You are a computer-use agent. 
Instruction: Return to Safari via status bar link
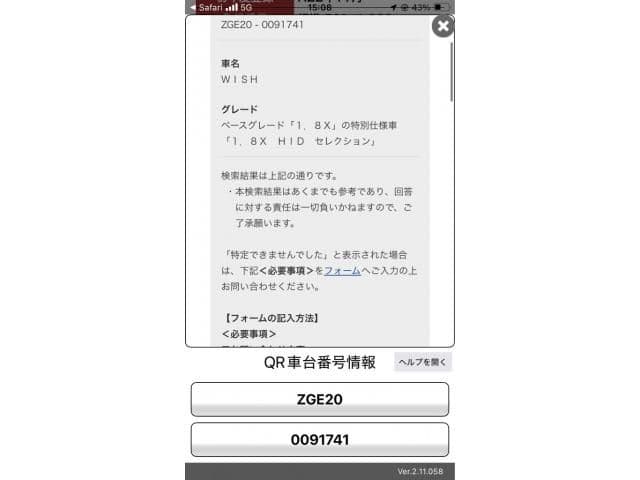coord(205,7)
